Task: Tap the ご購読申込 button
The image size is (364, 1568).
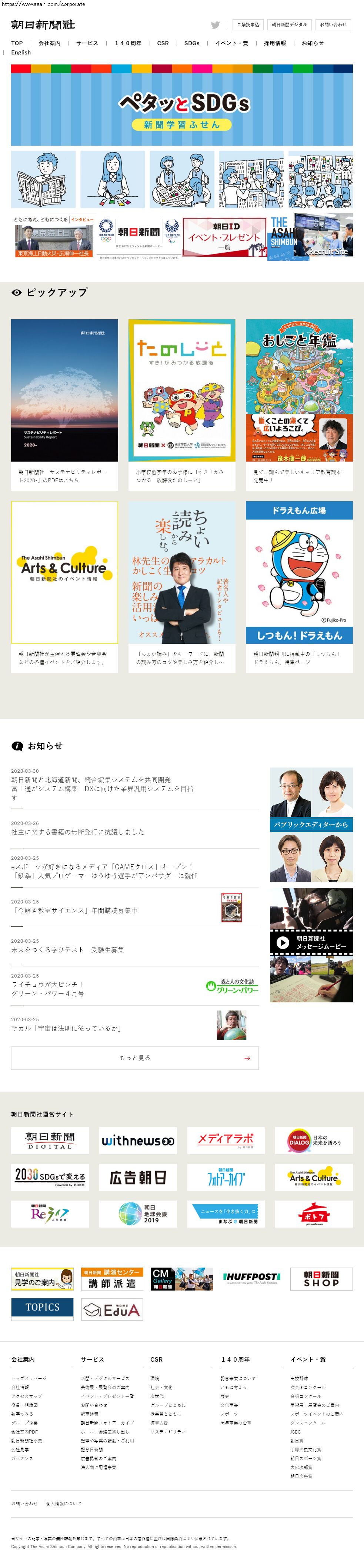Action: 248,25
